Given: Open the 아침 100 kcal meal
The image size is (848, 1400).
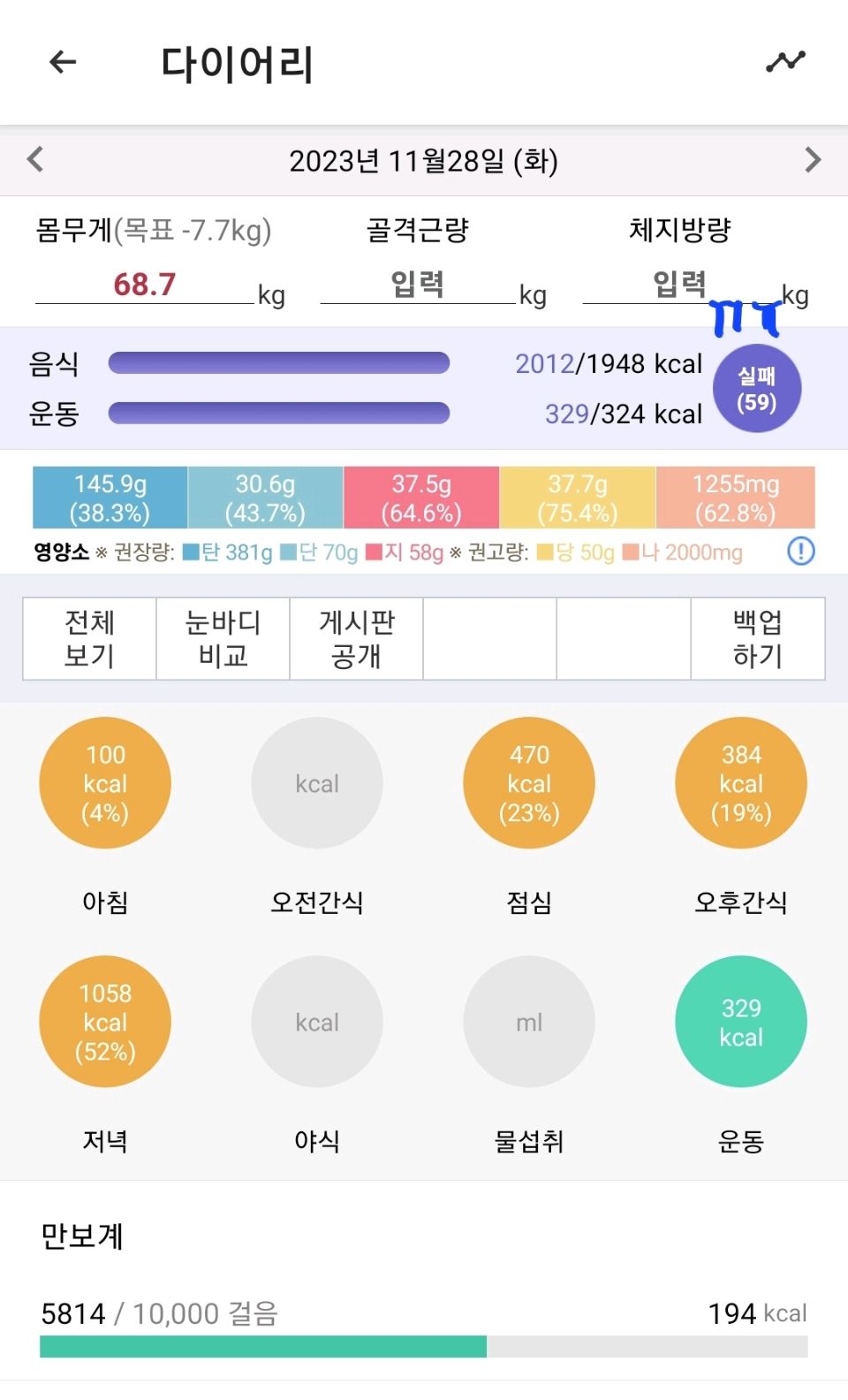Looking at the screenshot, I should click(105, 783).
